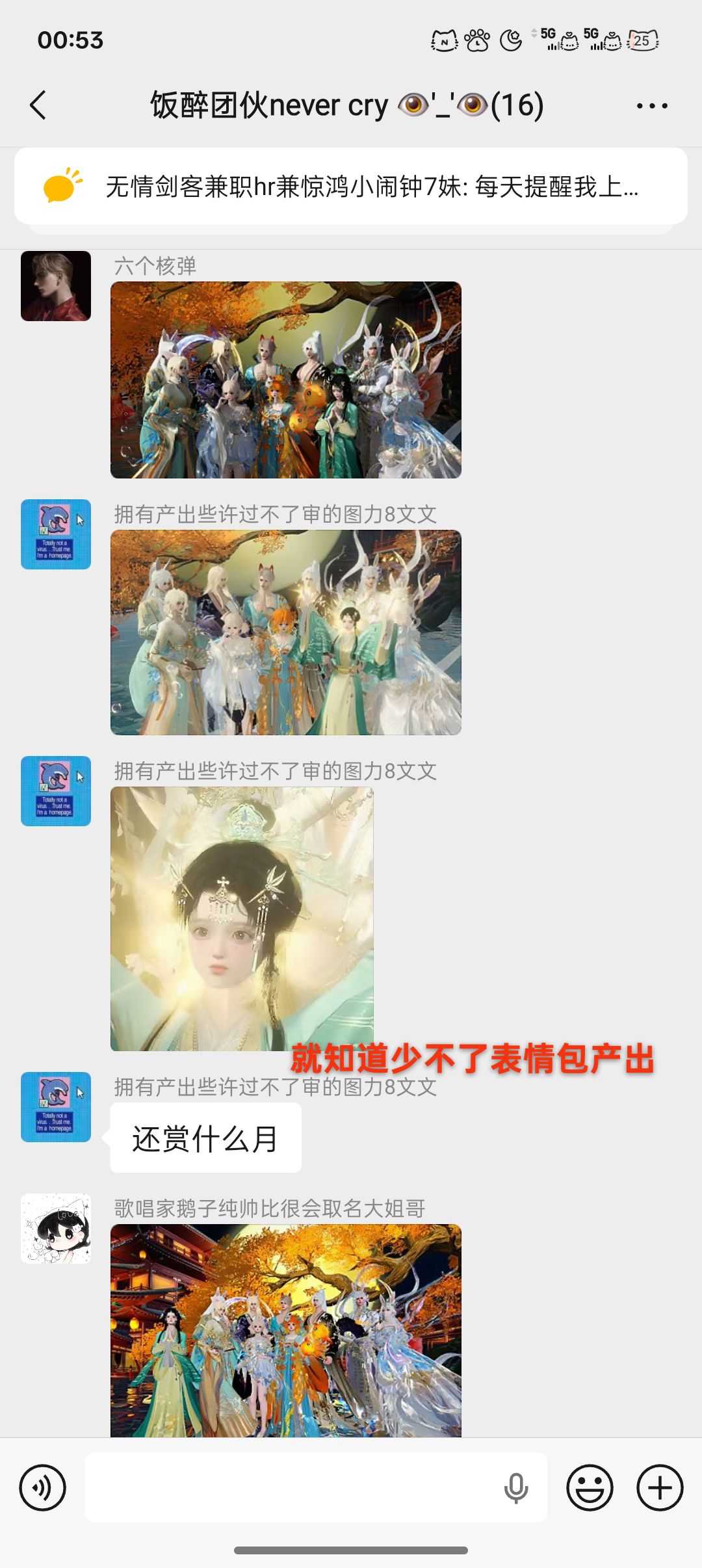Open the three-dot chat options menu
Screen dimensions: 702x1568
click(x=652, y=105)
